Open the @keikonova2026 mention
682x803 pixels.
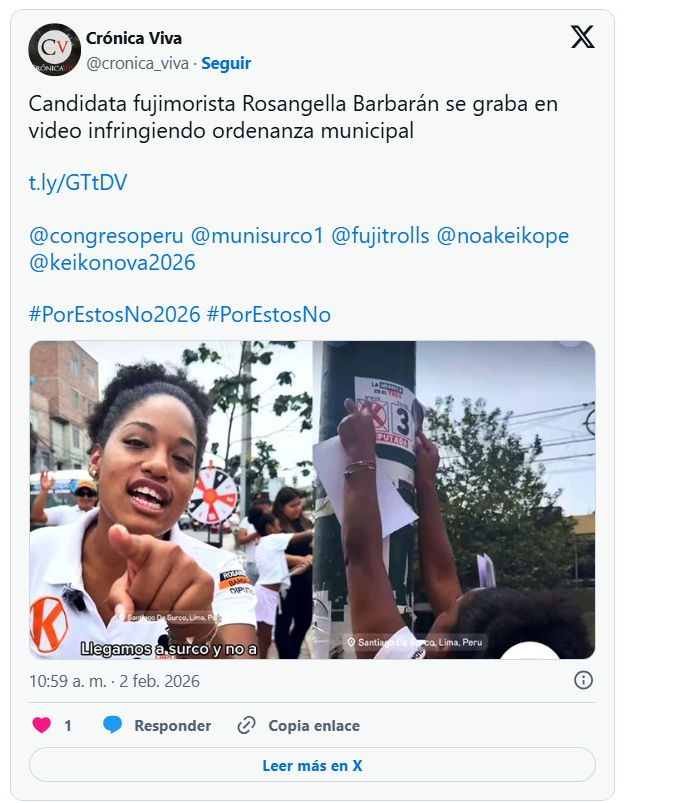112,263
